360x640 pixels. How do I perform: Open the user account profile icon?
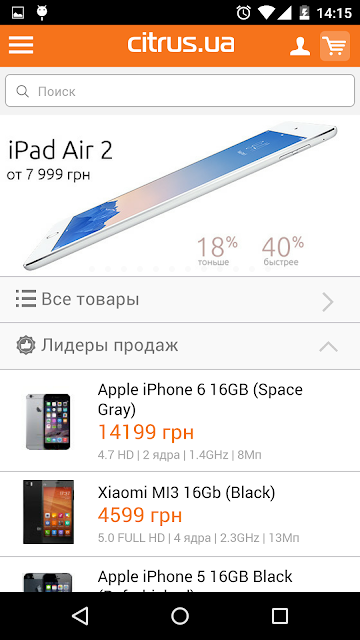(300, 46)
